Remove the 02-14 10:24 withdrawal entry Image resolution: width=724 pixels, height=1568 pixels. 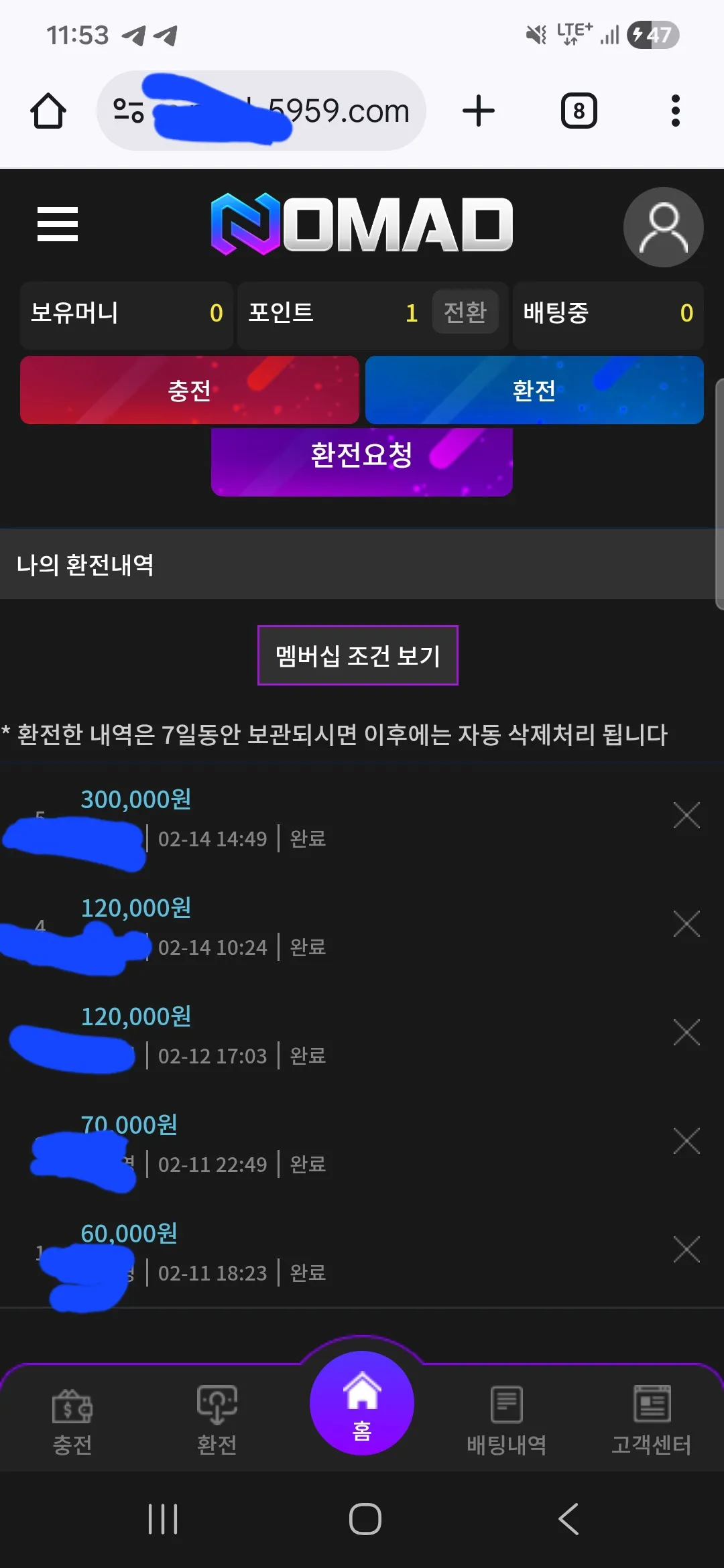[686, 924]
